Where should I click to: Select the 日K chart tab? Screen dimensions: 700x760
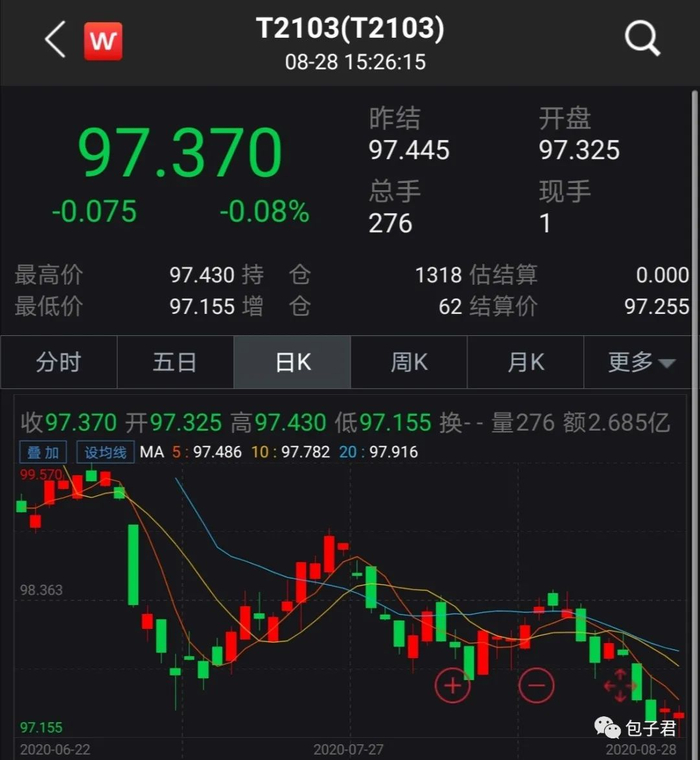(292, 362)
